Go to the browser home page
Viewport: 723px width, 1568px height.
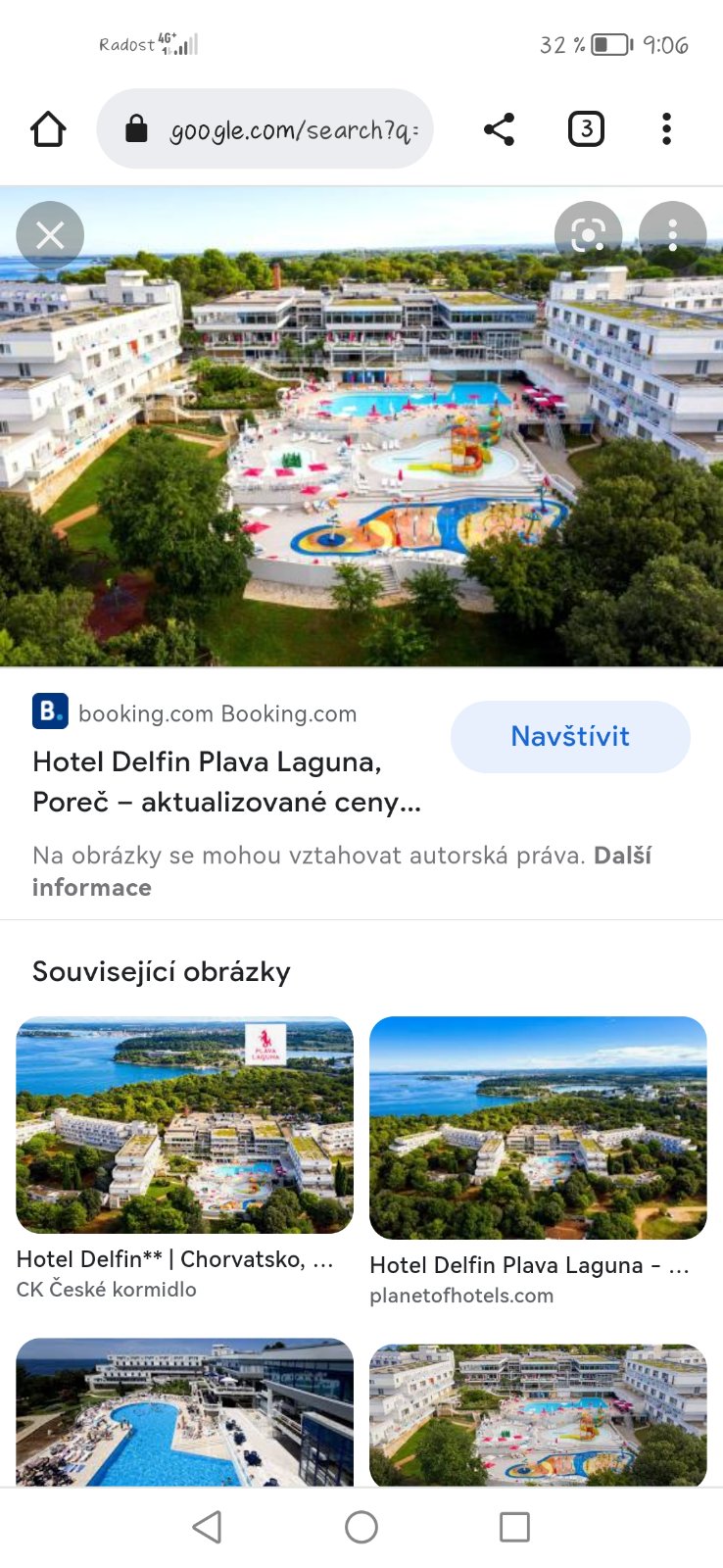pyautogui.click(x=48, y=129)
